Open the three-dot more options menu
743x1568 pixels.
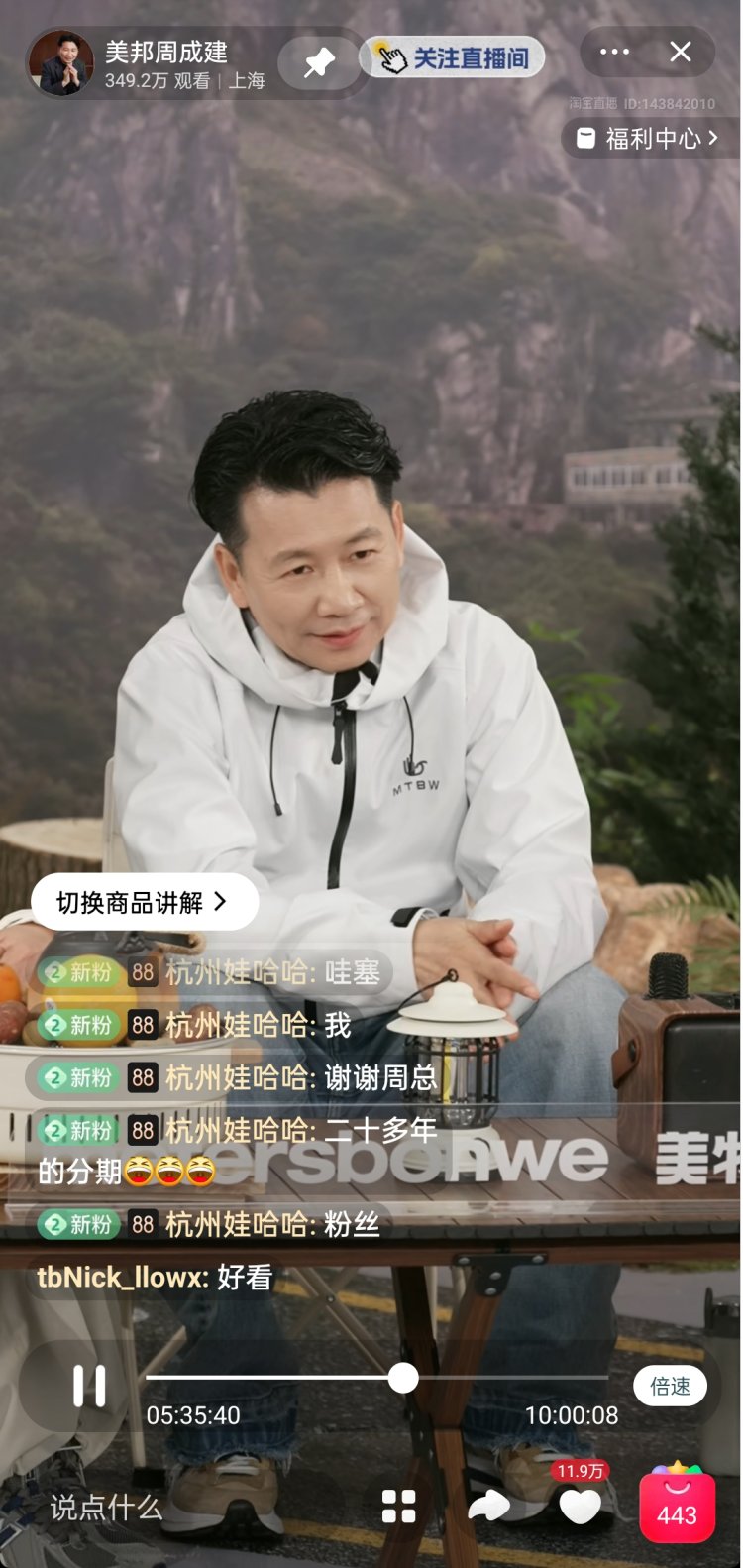pyautogui.click(x=614, y=52)
